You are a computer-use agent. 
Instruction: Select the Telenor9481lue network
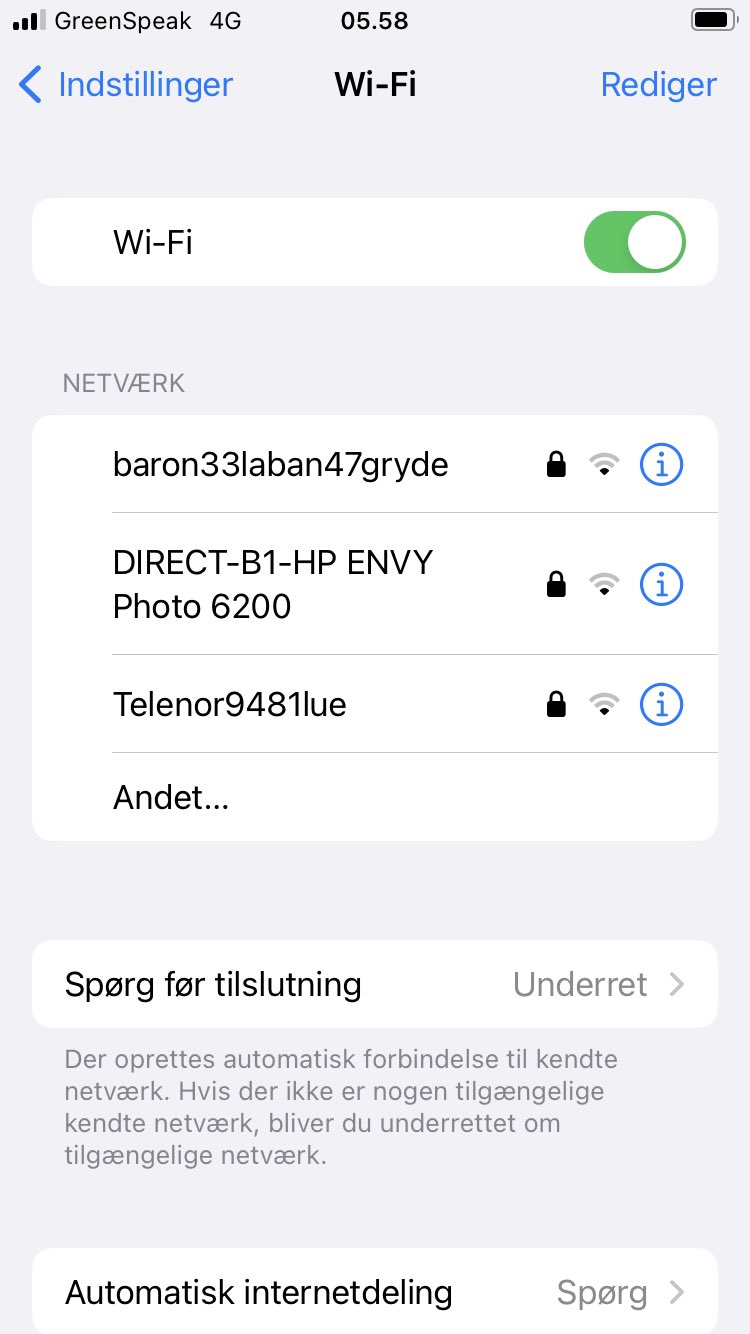point(230,705)
